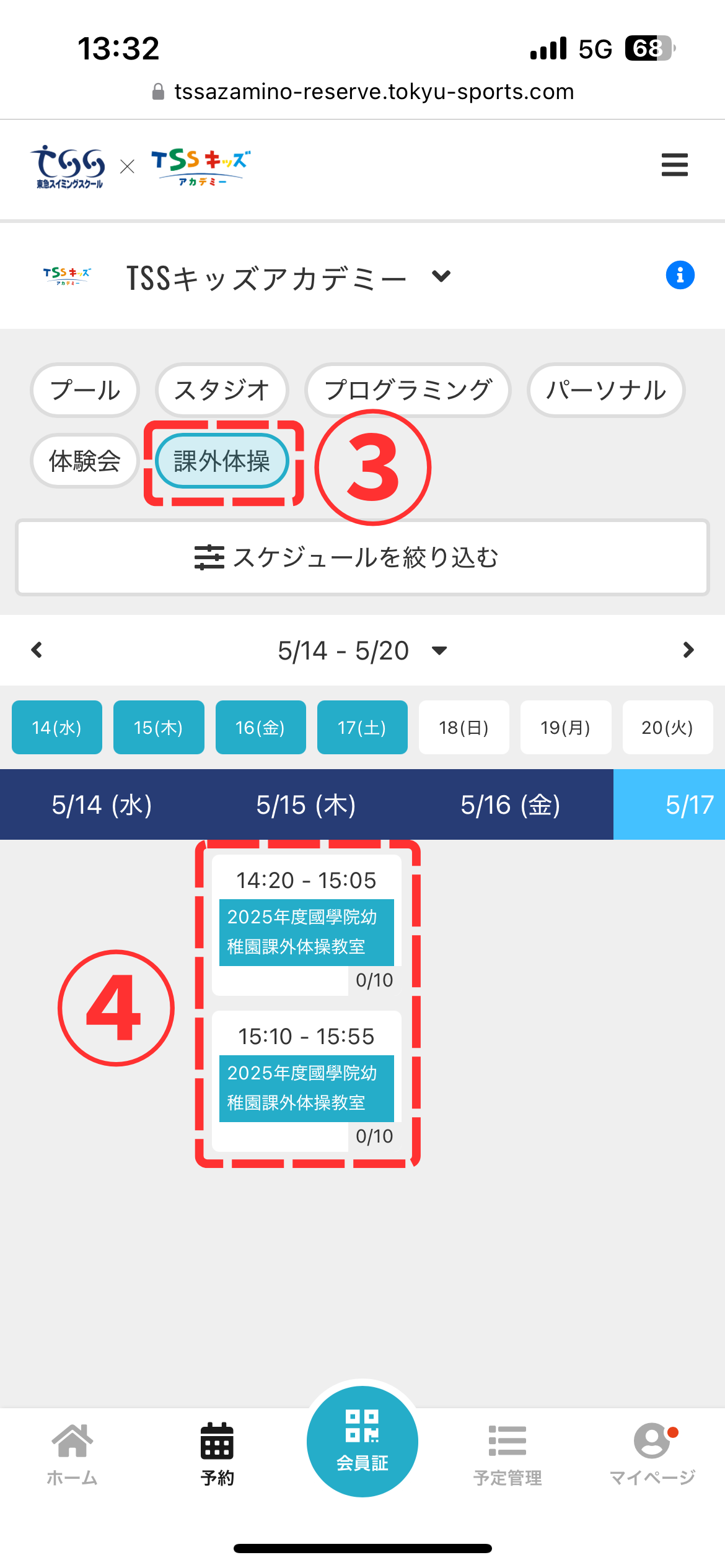Show the 会員証 membership card

[362, 1442]
